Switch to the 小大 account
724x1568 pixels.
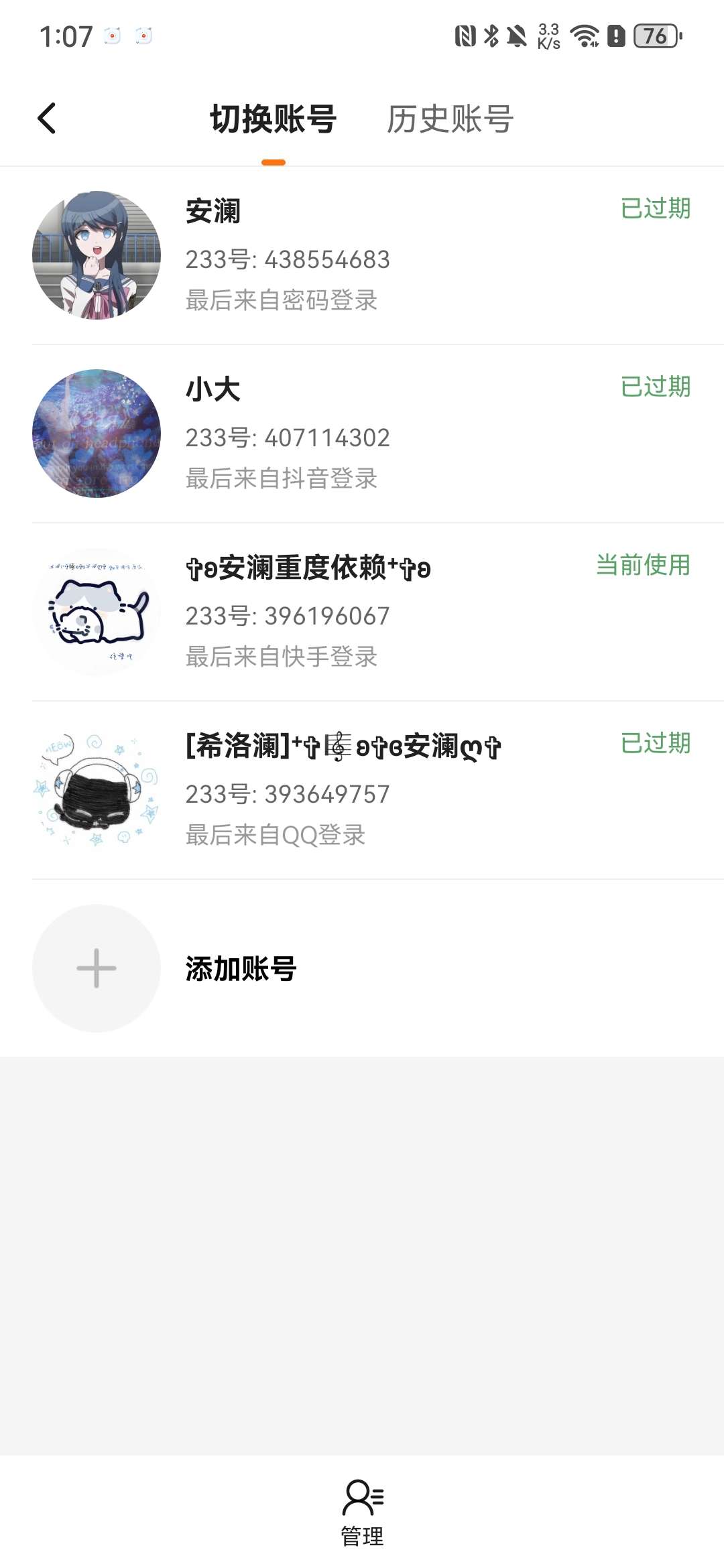pos(362,434)
